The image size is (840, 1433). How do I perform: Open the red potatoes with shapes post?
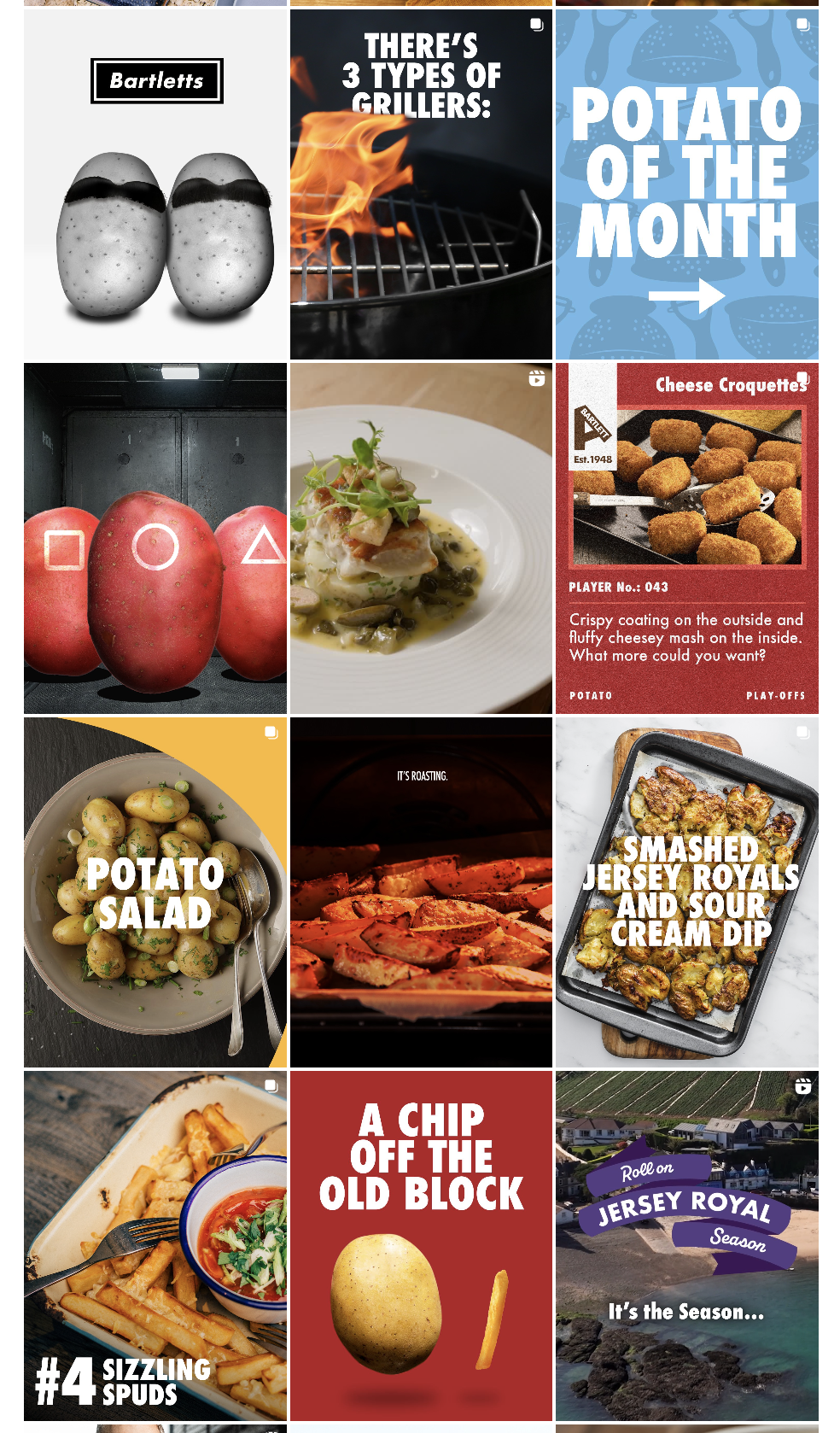pos(155,538)
